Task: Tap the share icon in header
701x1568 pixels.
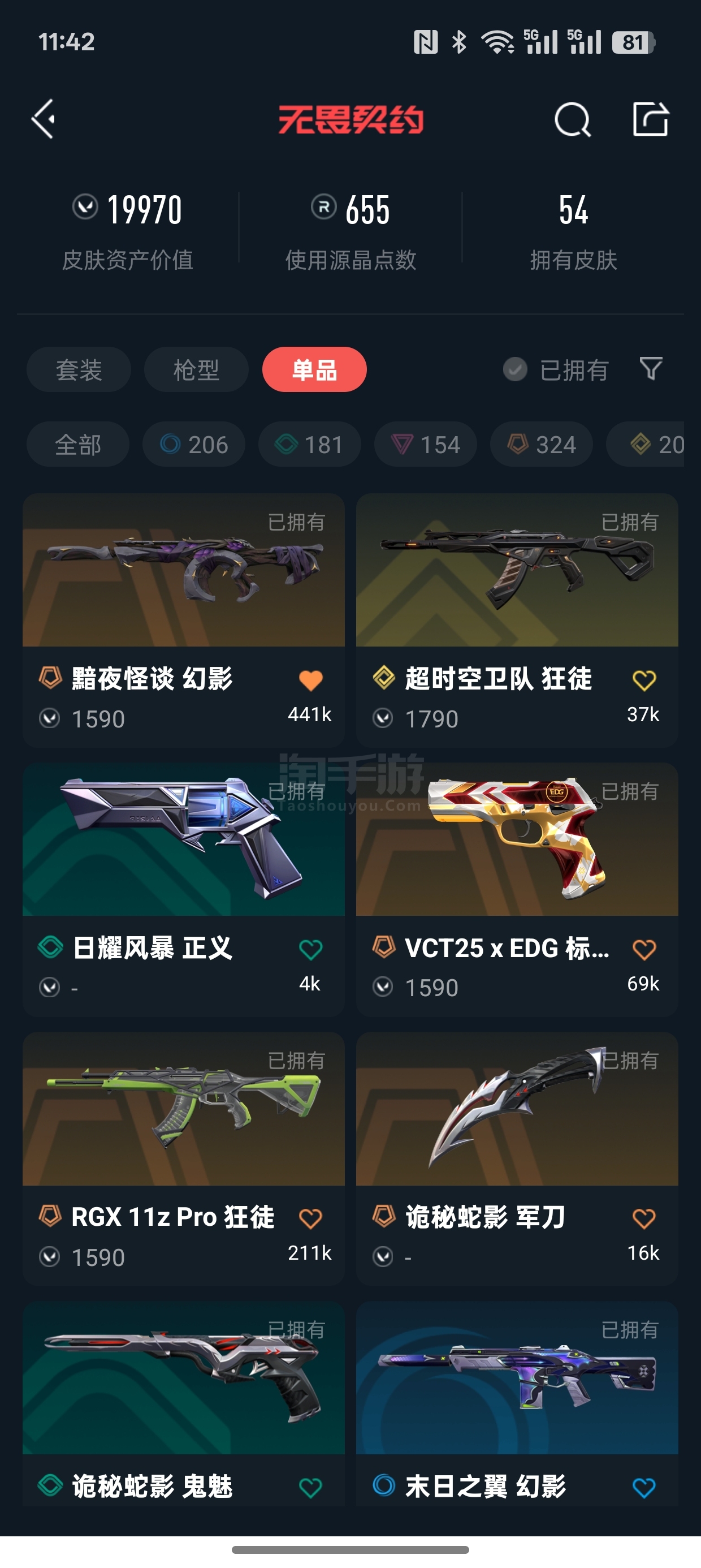Action: point(650,119)
